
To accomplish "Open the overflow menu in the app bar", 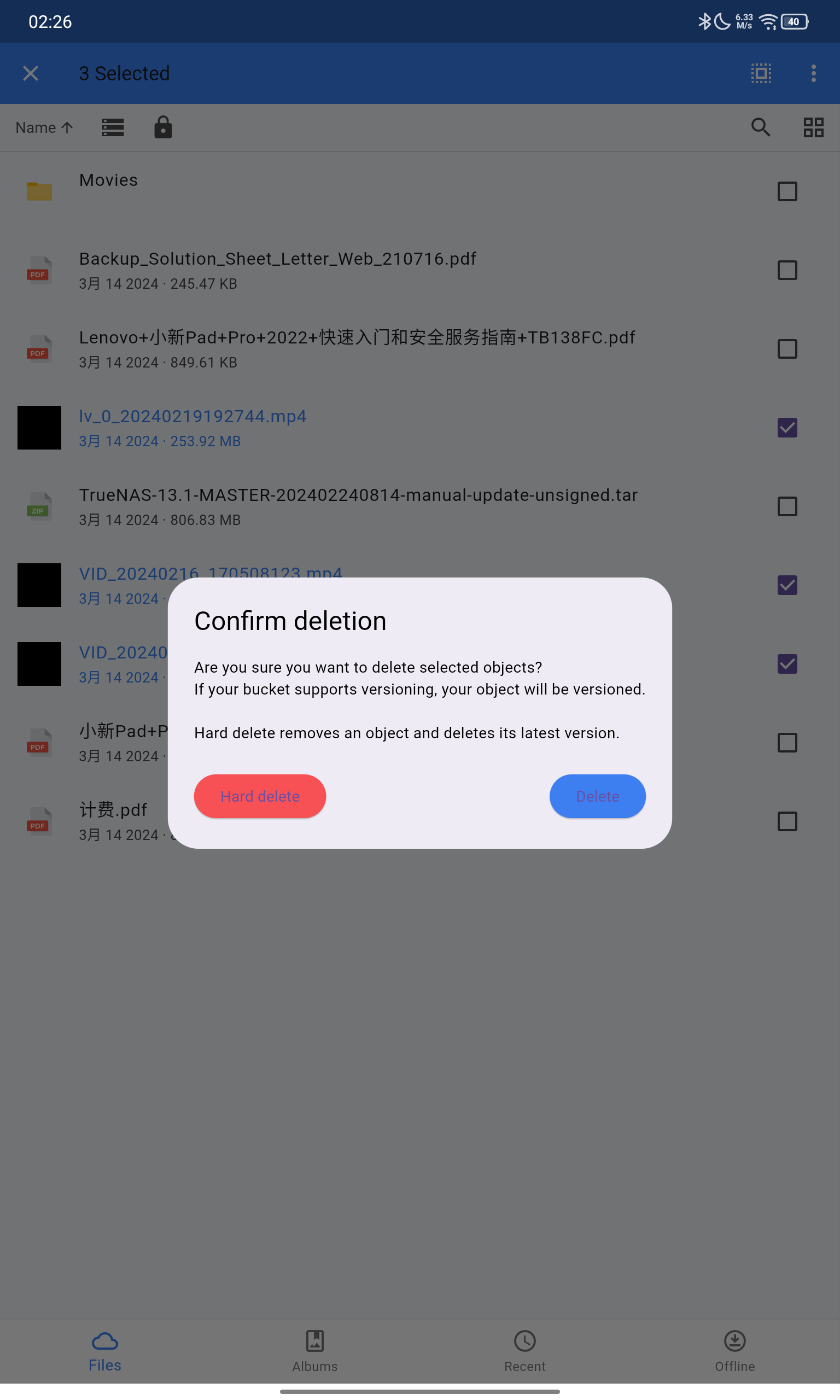I will click(813, 73).
